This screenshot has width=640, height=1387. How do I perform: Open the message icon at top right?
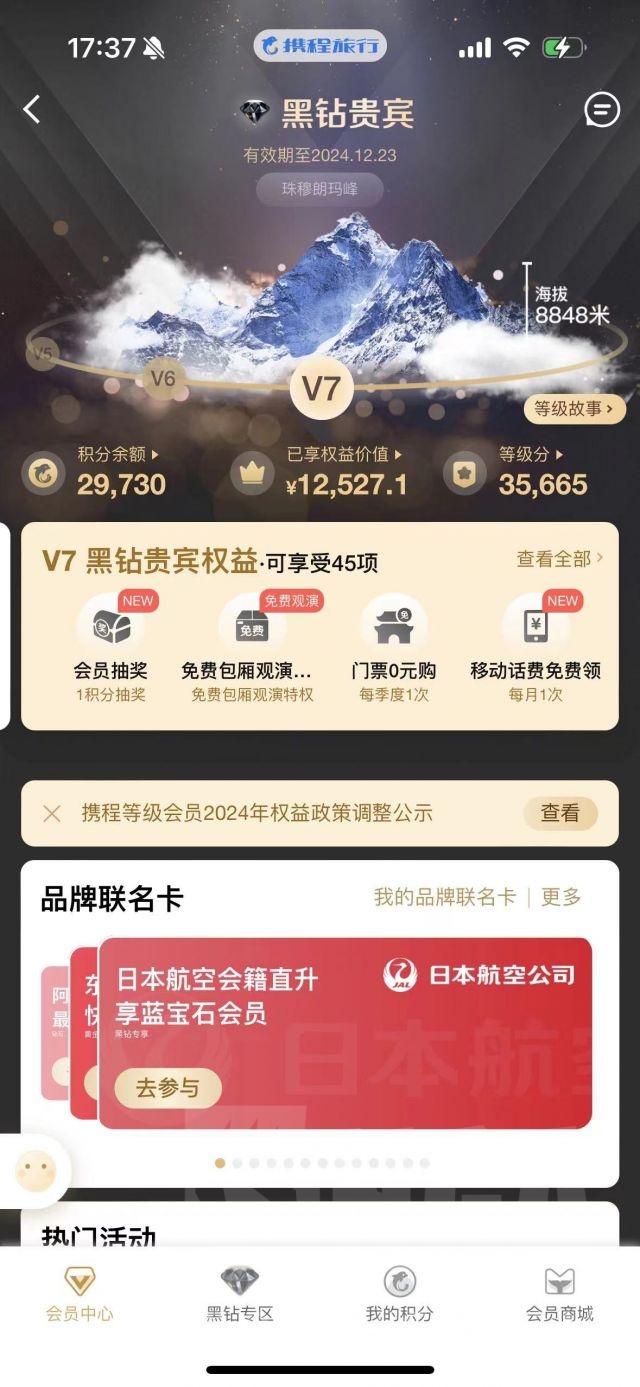(x=601, y=110)
